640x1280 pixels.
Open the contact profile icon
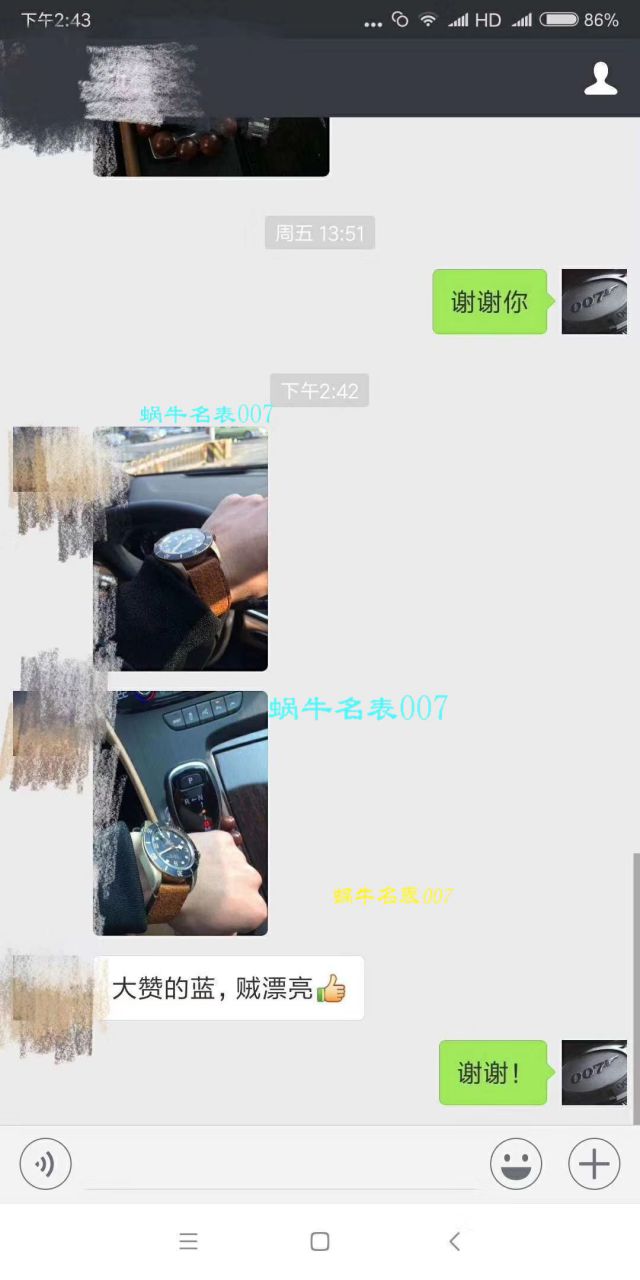[600, 79]
